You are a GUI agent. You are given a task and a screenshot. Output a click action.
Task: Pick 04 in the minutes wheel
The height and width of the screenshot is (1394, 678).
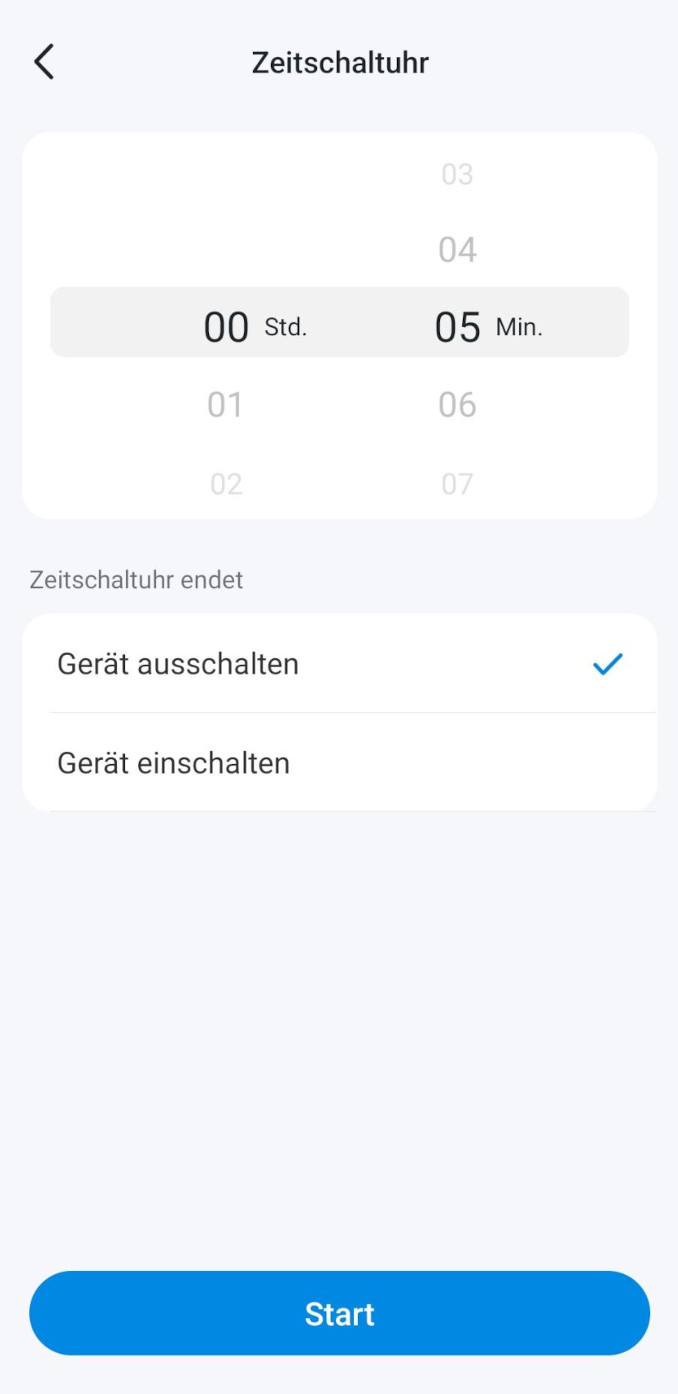(457, 249)
